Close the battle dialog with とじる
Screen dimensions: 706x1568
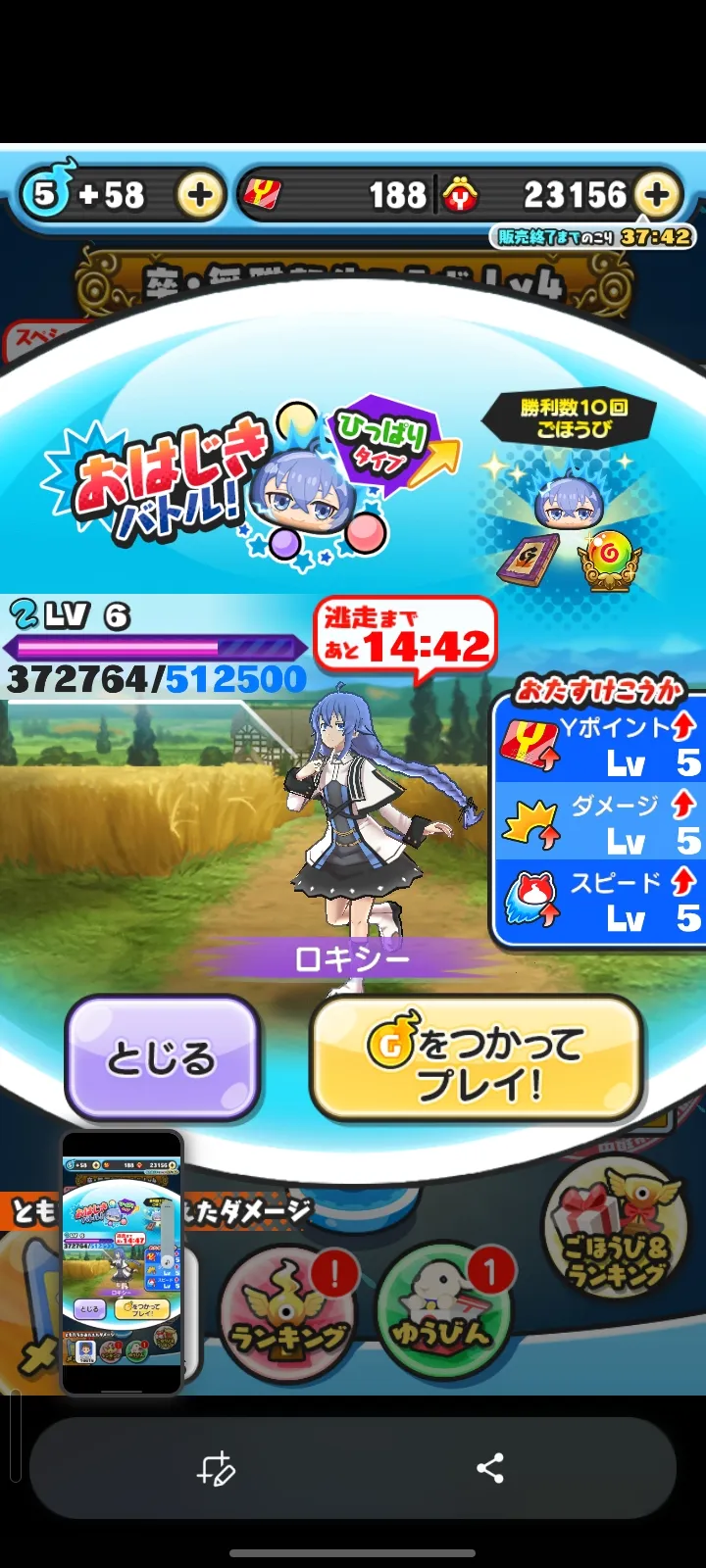pyautogui.click(x=162, y=1058)
